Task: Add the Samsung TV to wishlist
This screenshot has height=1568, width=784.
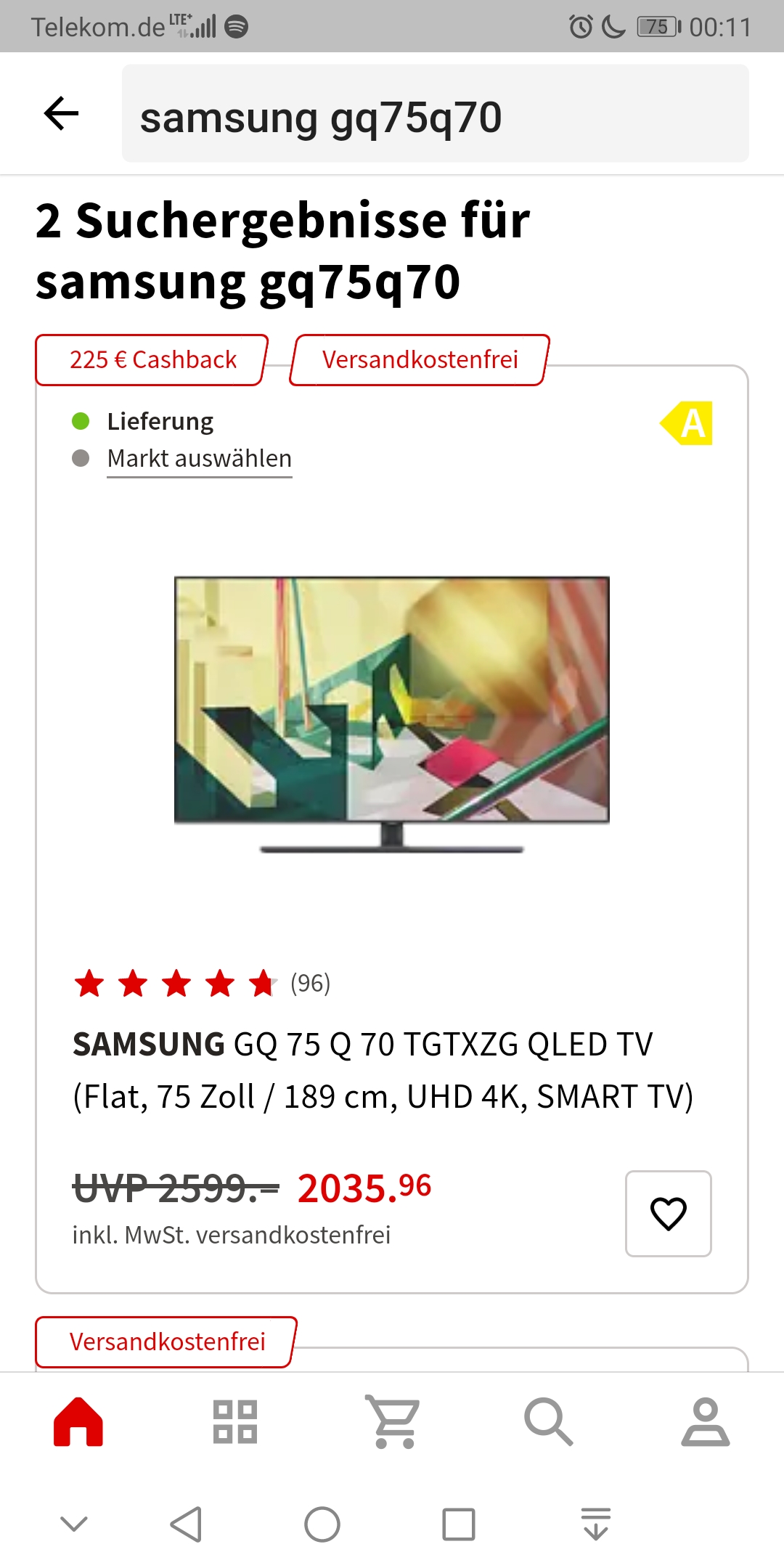Action: [668, 1213]
